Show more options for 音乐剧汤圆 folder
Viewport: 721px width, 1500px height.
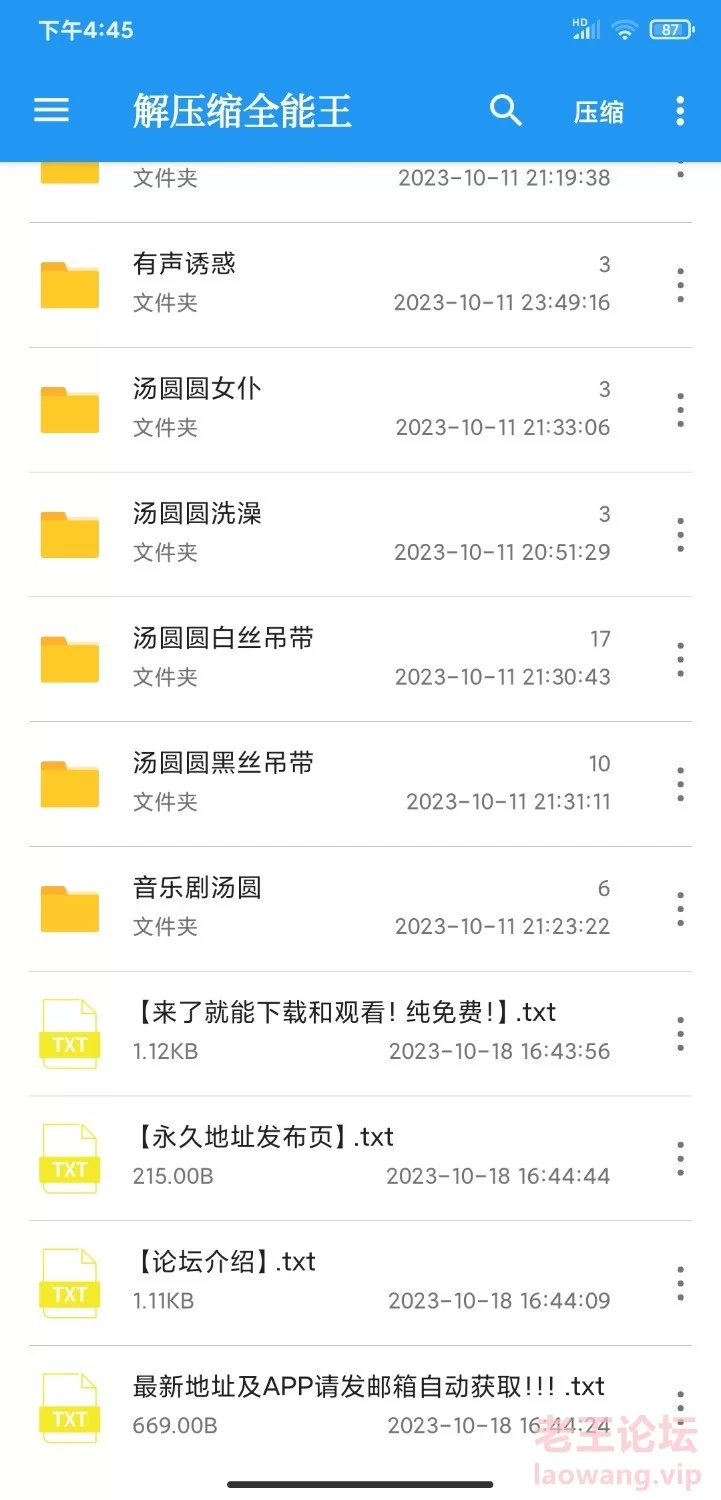tap(680, 909)
